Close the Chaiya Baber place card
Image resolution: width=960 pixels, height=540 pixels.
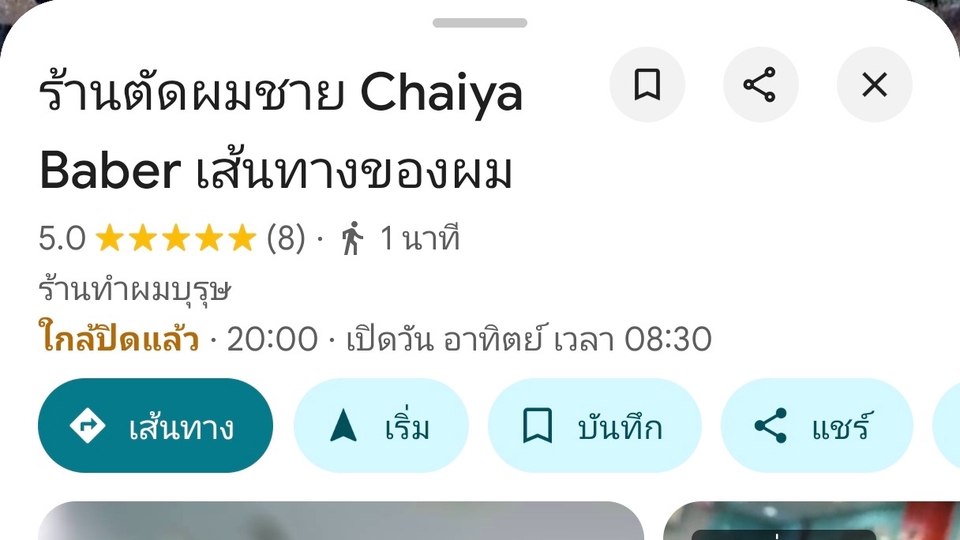click(874, 85)
